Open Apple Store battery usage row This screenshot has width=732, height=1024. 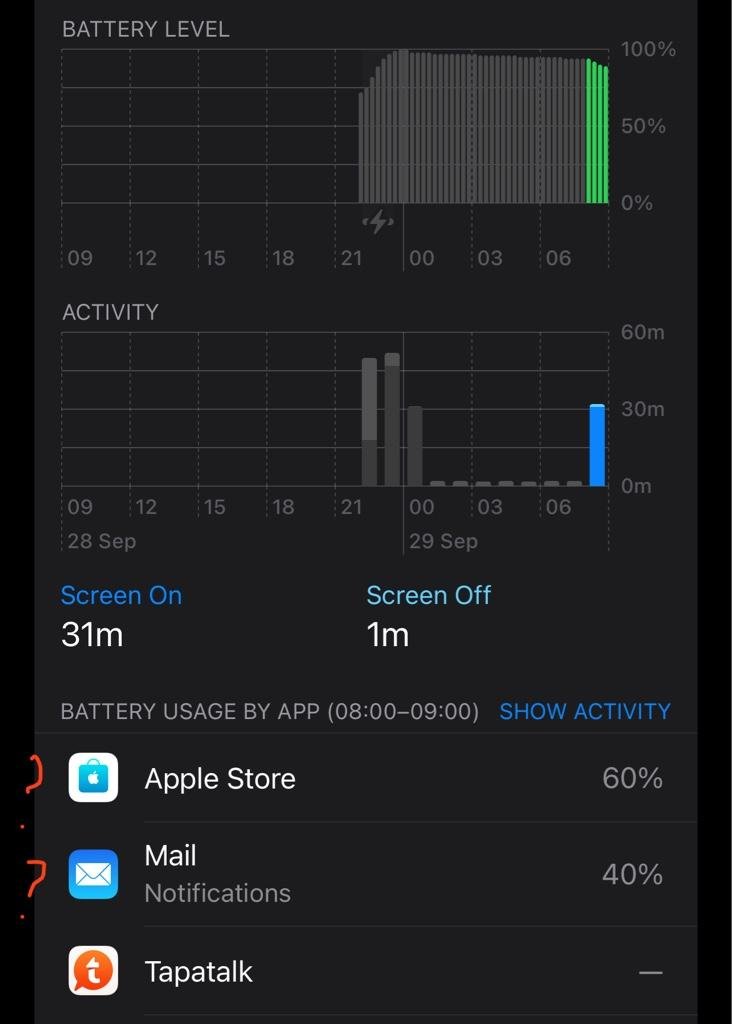365,778
